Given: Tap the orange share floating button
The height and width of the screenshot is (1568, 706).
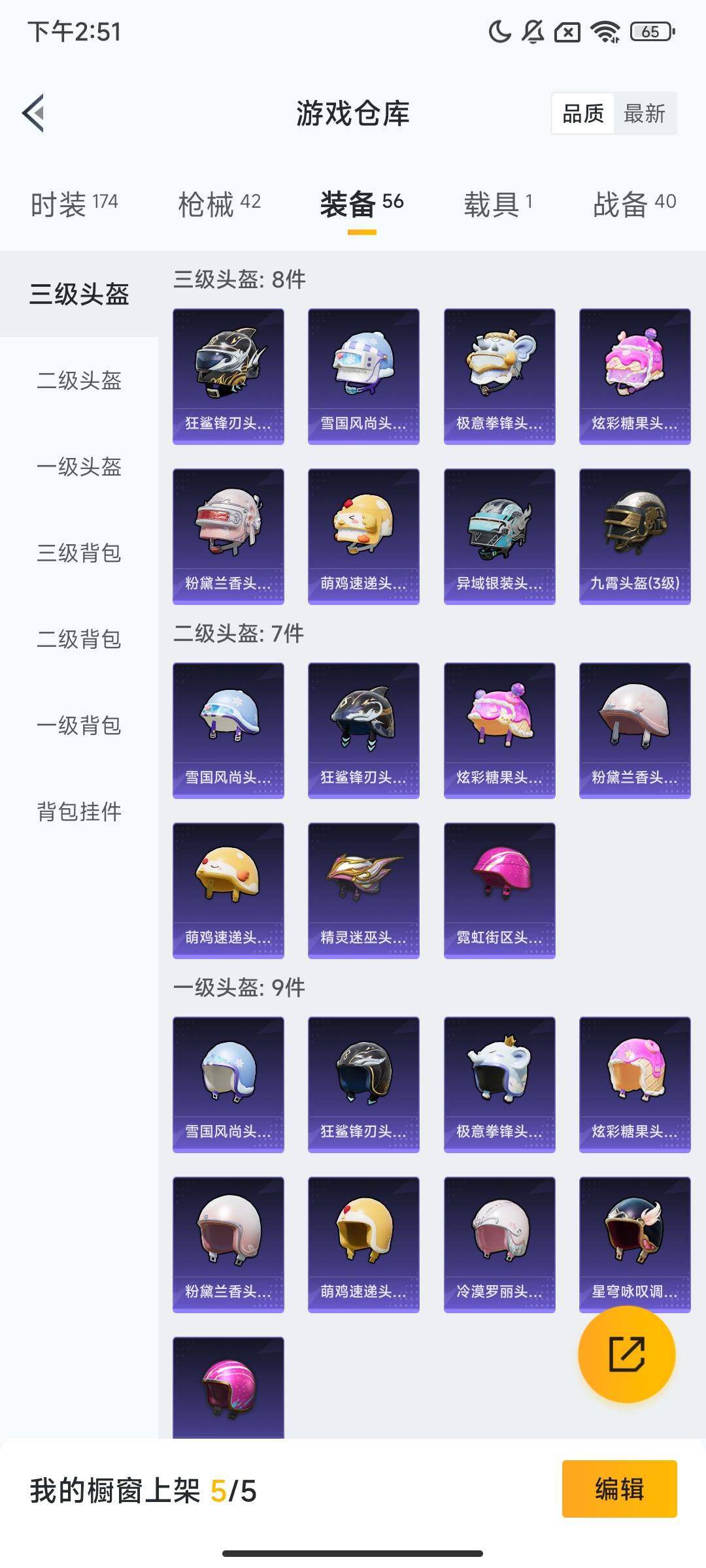Looking at the screenshot, I should coord(626,1354).
